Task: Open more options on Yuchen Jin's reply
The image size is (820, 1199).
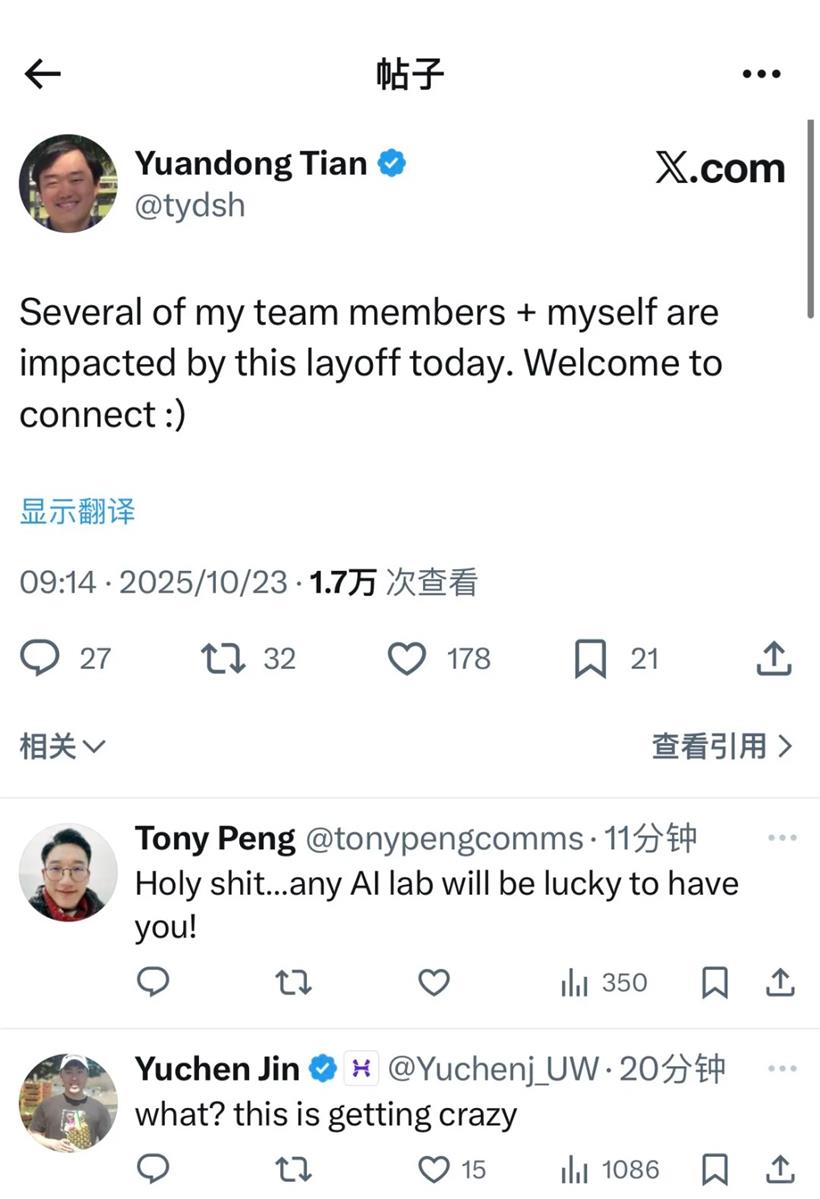Action: click(x=781, y=1068)
